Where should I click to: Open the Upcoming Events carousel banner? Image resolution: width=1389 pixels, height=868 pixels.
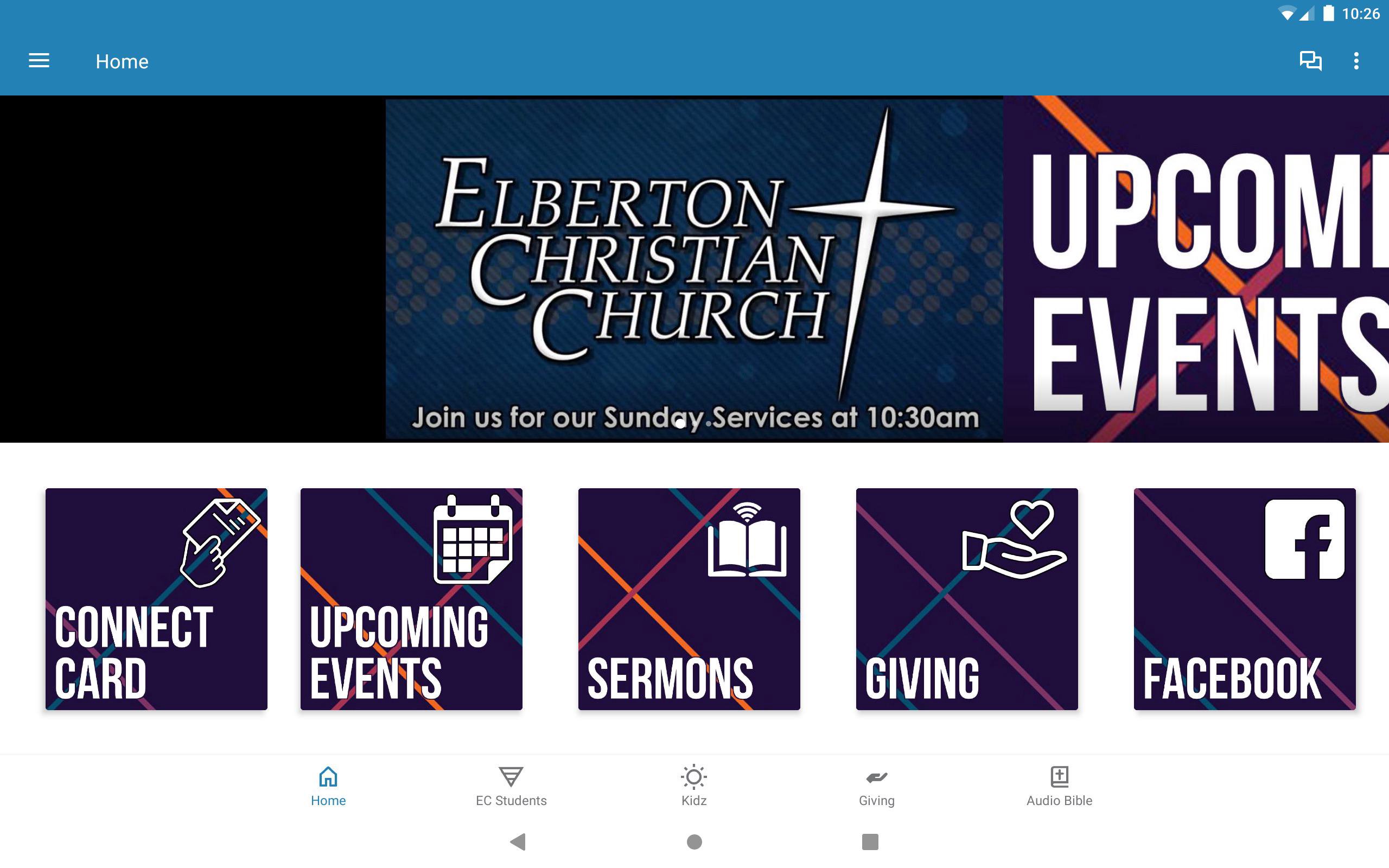(x=1197, y=269)
